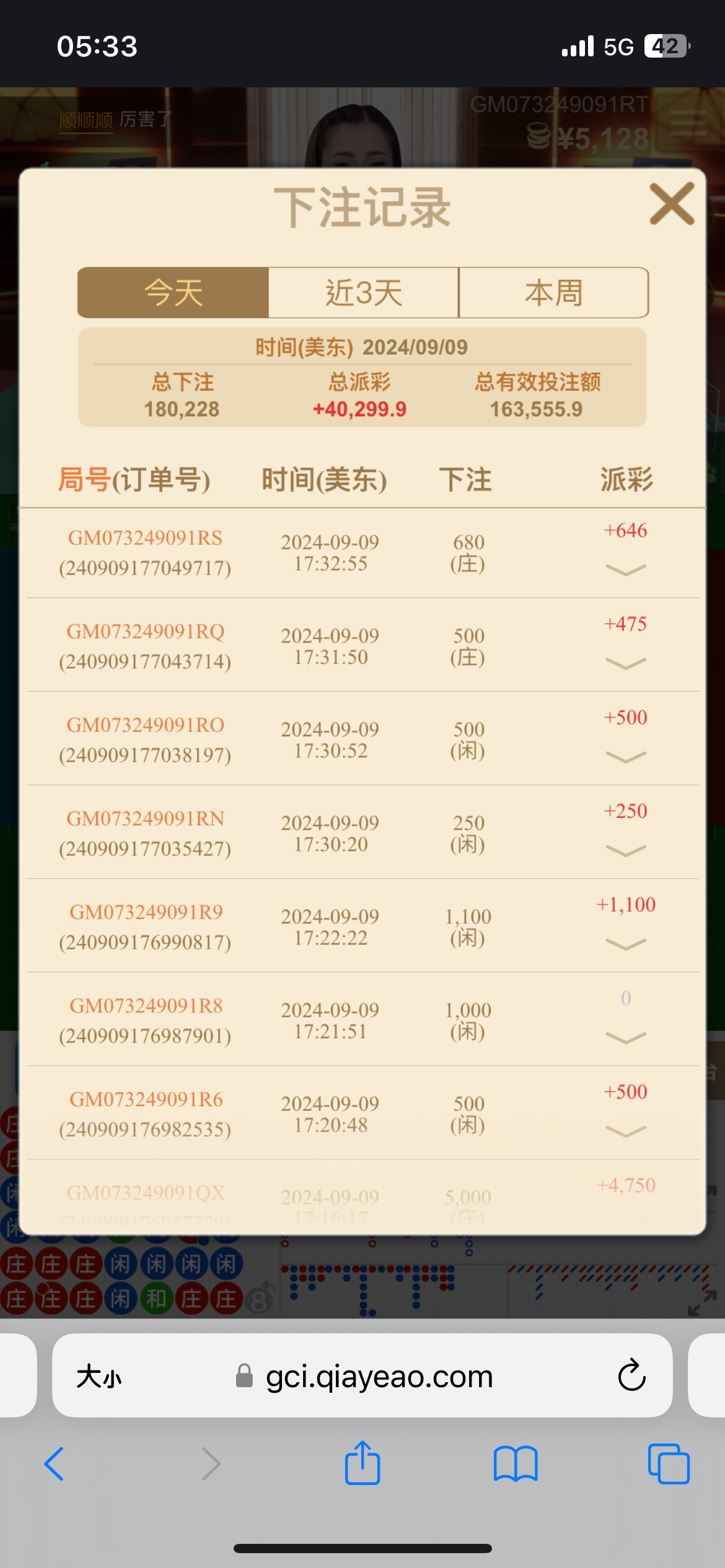This screenshot has height=1568, width=725.
Task: Expand details for order GM073249091RQ
Action: pos(625,663)
